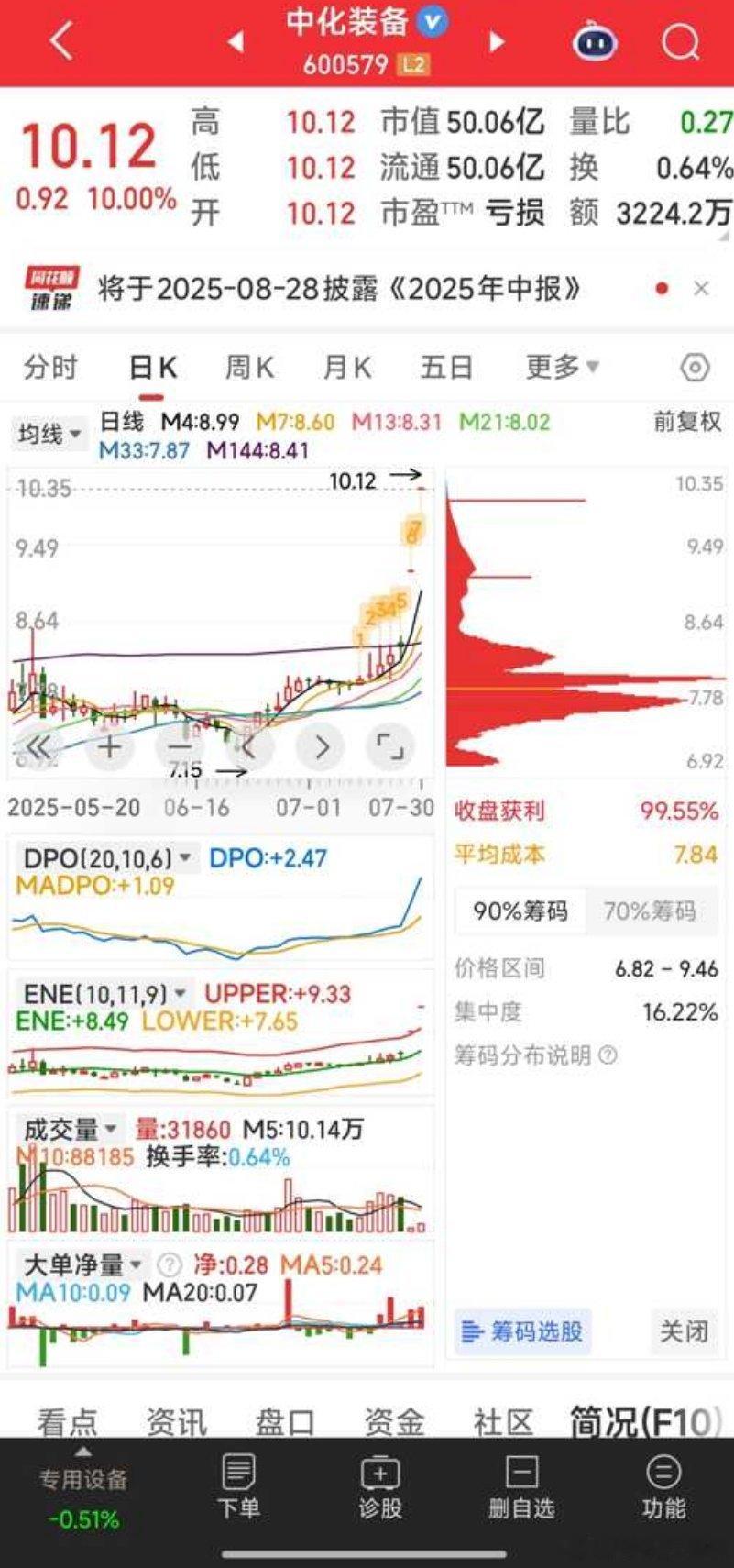Viewport: 734px width, 1568px height.
Task: Close the chip distribution panel
Action: [x=684, y=1331]
